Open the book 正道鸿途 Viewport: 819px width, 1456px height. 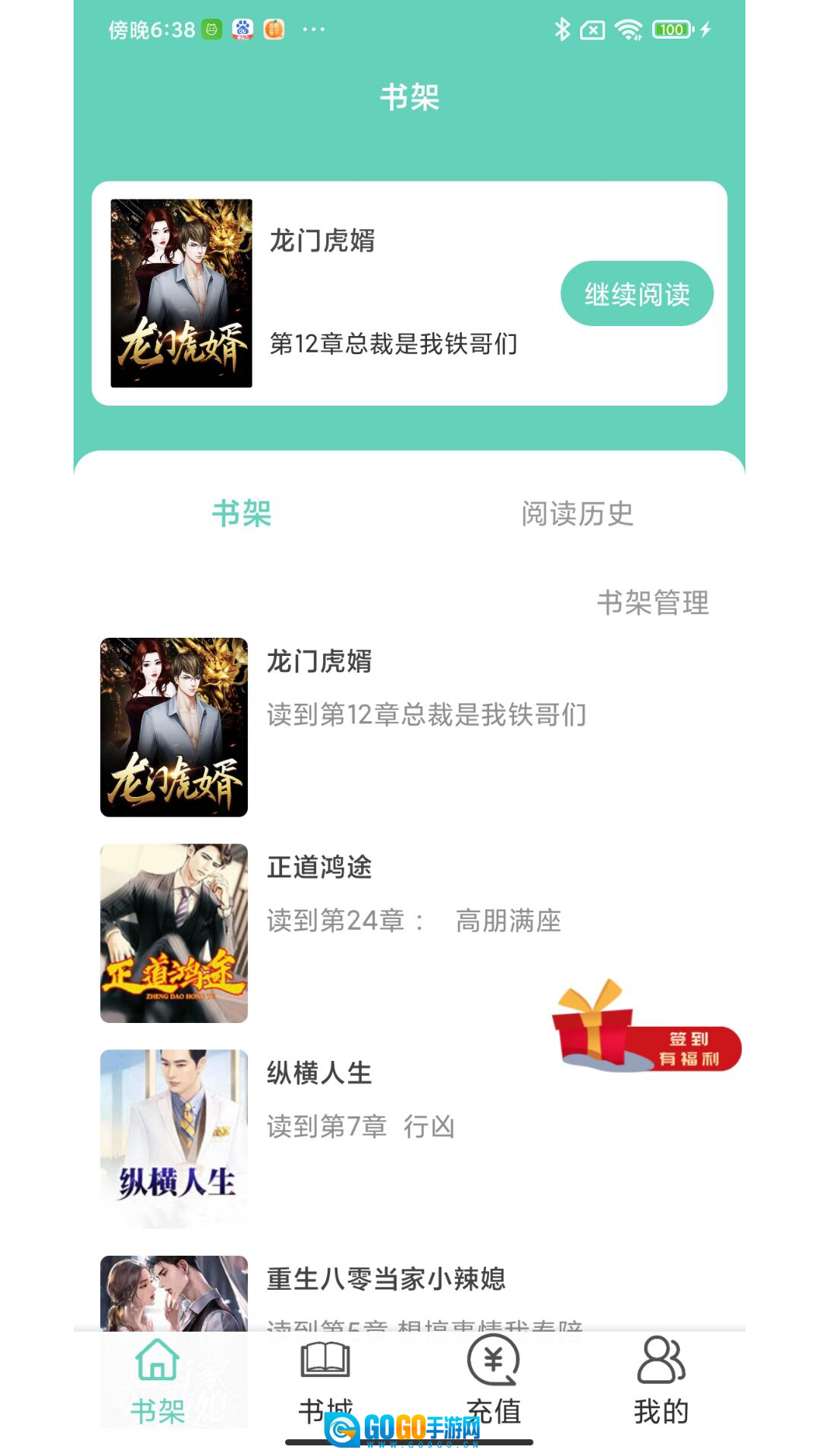[x=318, y=868]
